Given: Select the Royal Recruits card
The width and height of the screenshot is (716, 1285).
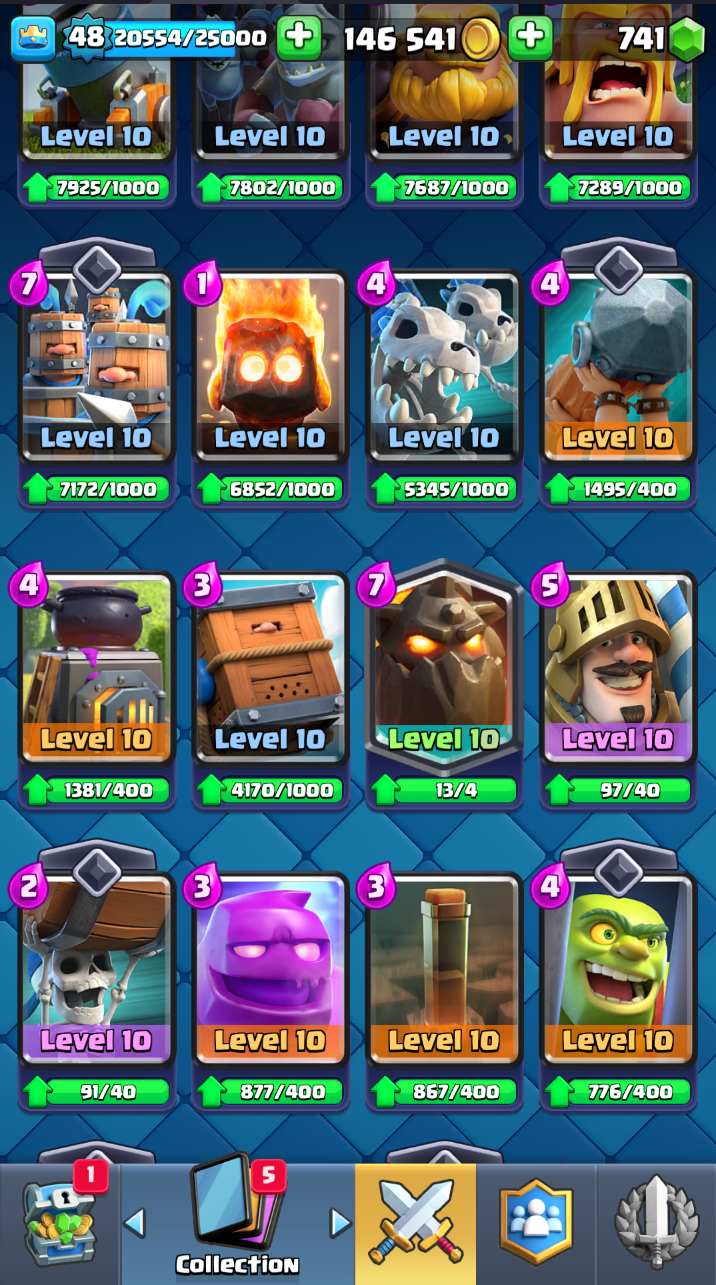Looking at the screenshot, I should (x=97, y=368).
